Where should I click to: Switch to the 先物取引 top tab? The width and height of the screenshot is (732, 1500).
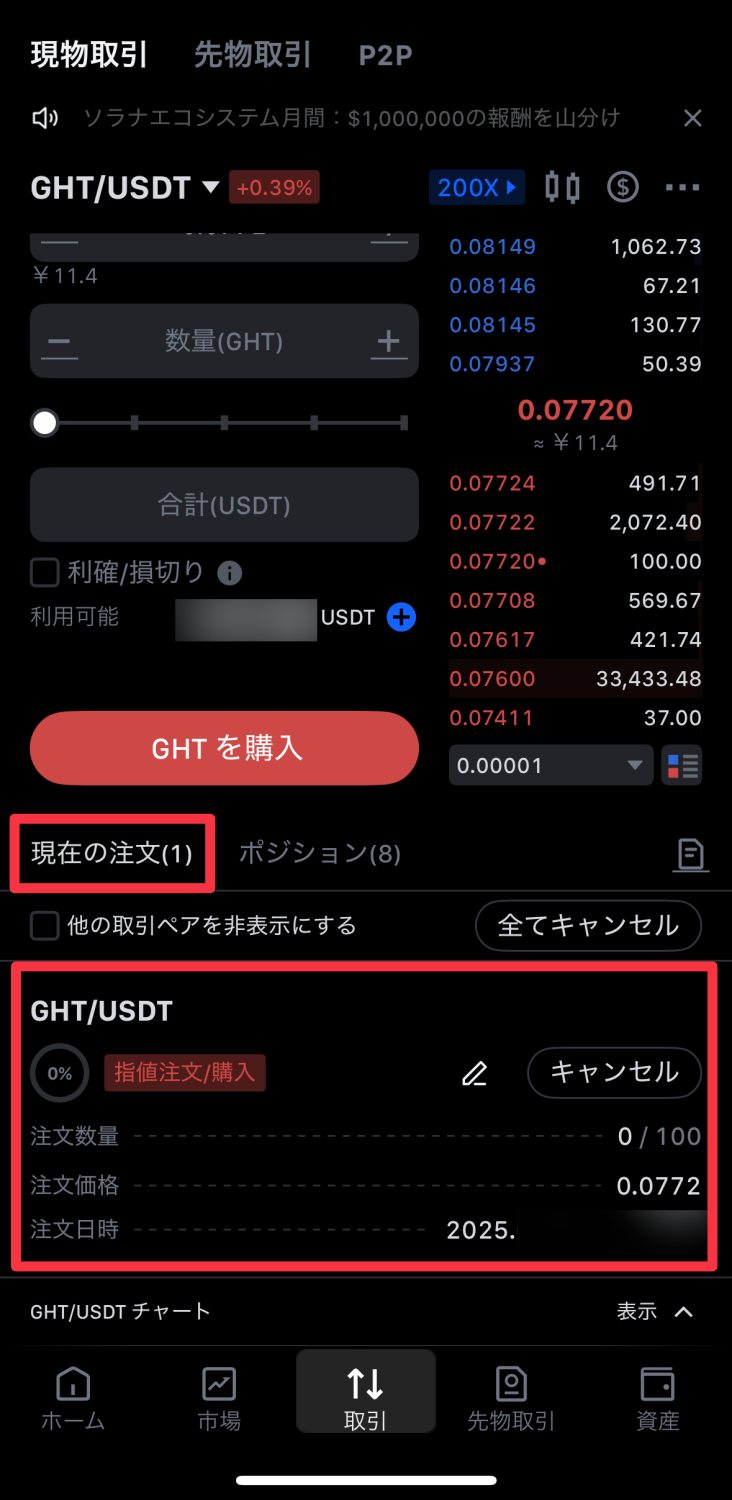[x=253, y=54]
